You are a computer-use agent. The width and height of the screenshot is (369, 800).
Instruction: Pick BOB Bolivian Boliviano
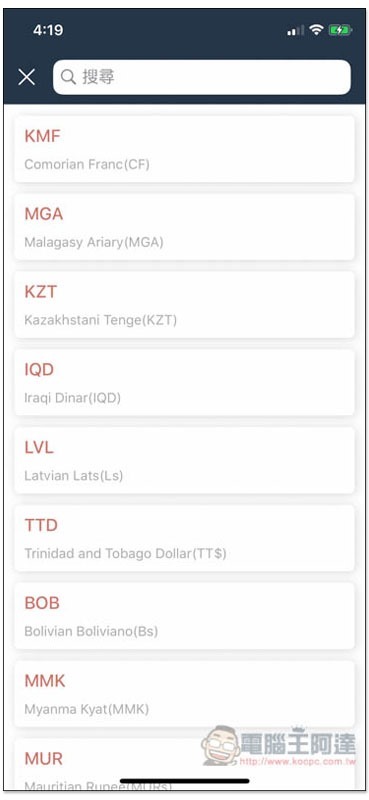184,616
